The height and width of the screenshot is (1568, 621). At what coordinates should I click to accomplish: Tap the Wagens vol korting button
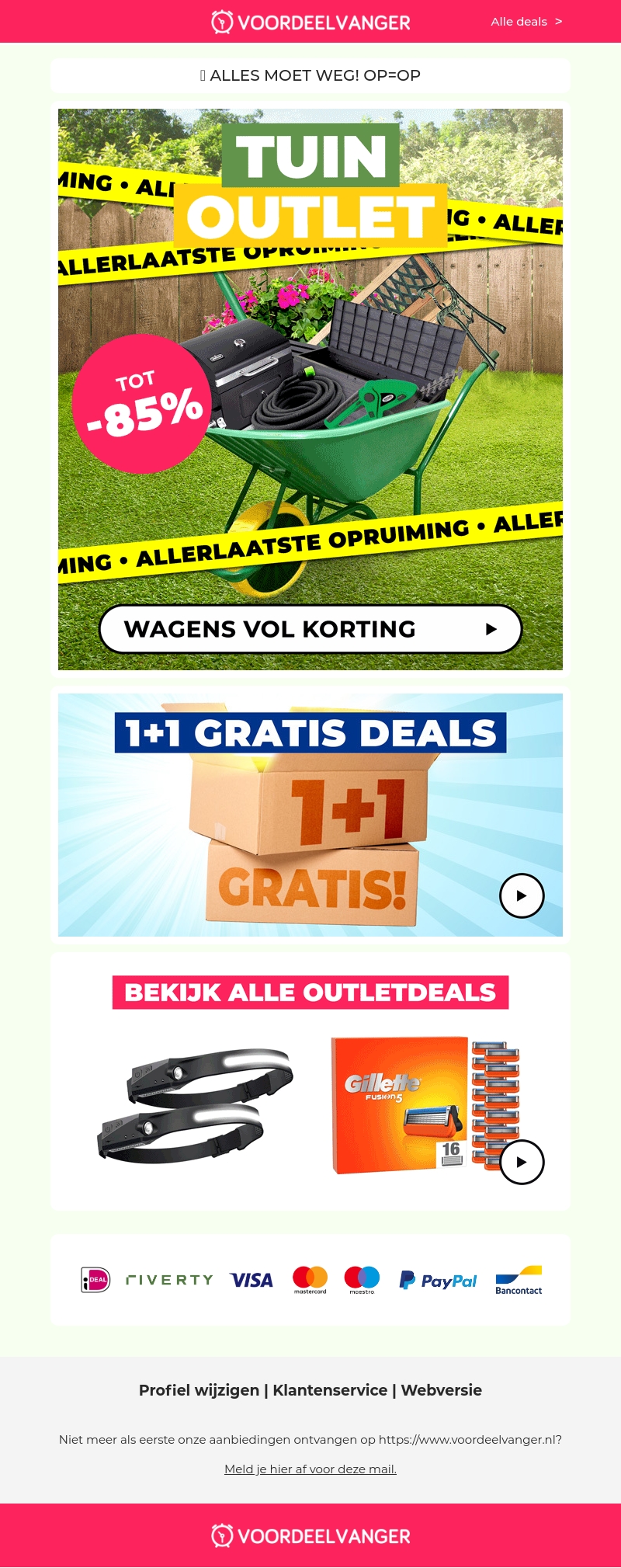point(310,629)
